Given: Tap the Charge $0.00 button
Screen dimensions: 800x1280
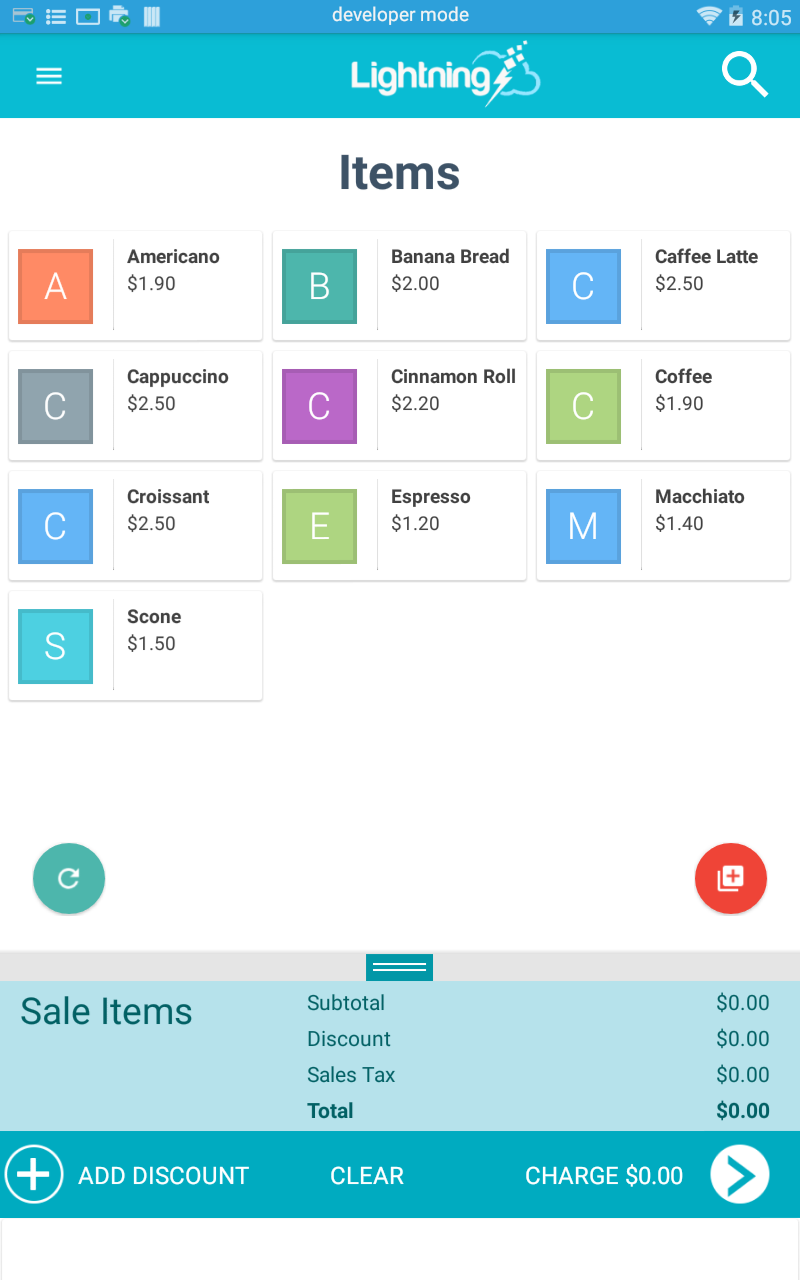Looking at the screenshot, I should coord(604,1176).
